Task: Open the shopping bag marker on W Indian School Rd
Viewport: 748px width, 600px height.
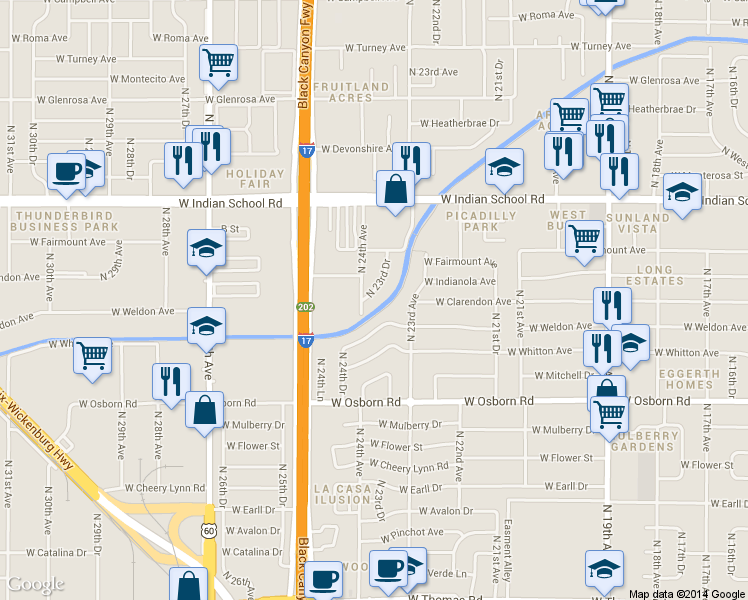Action: click(396, 188)
